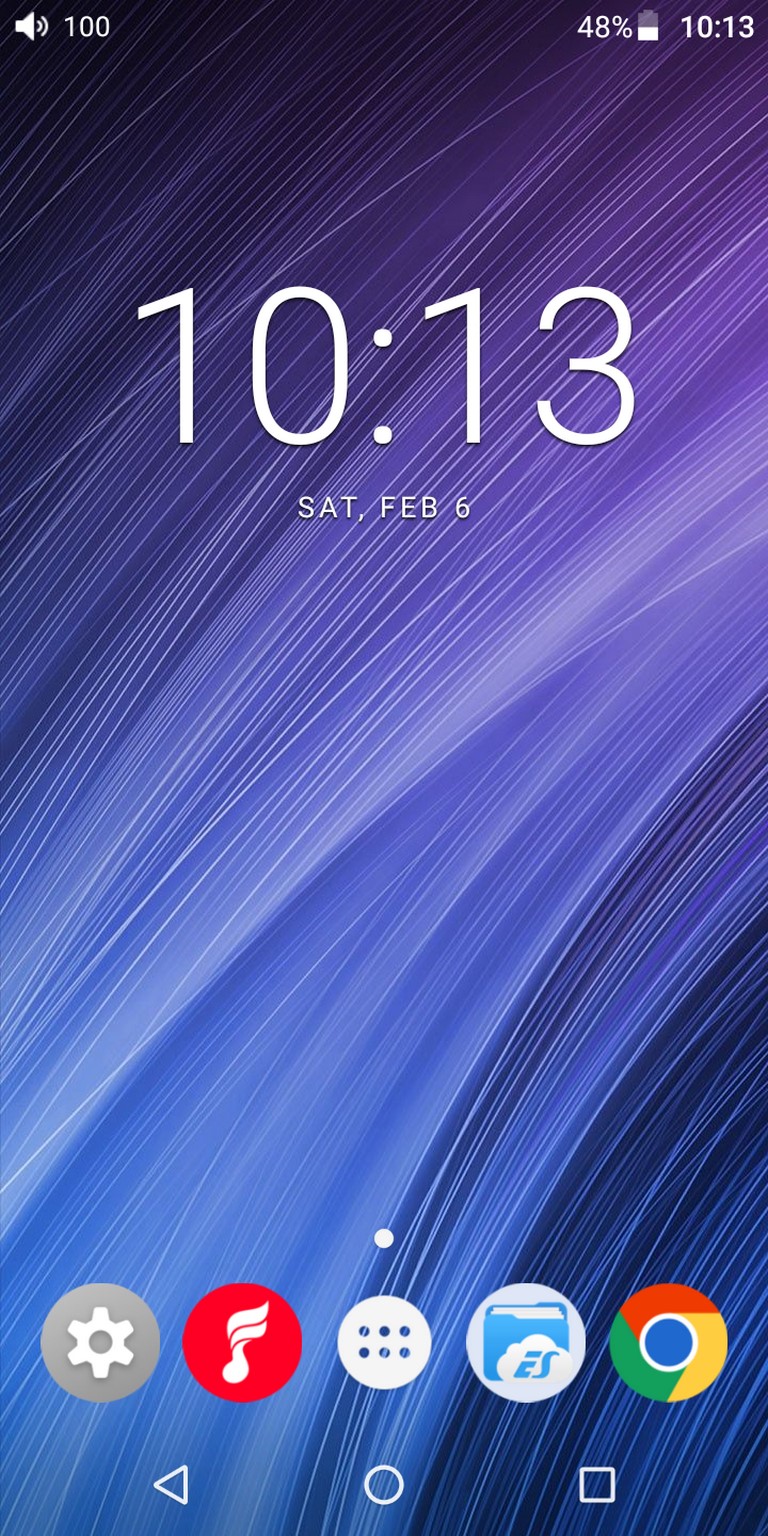Launch the red music player app
768x1536 pixels.
coord(242,1342)
